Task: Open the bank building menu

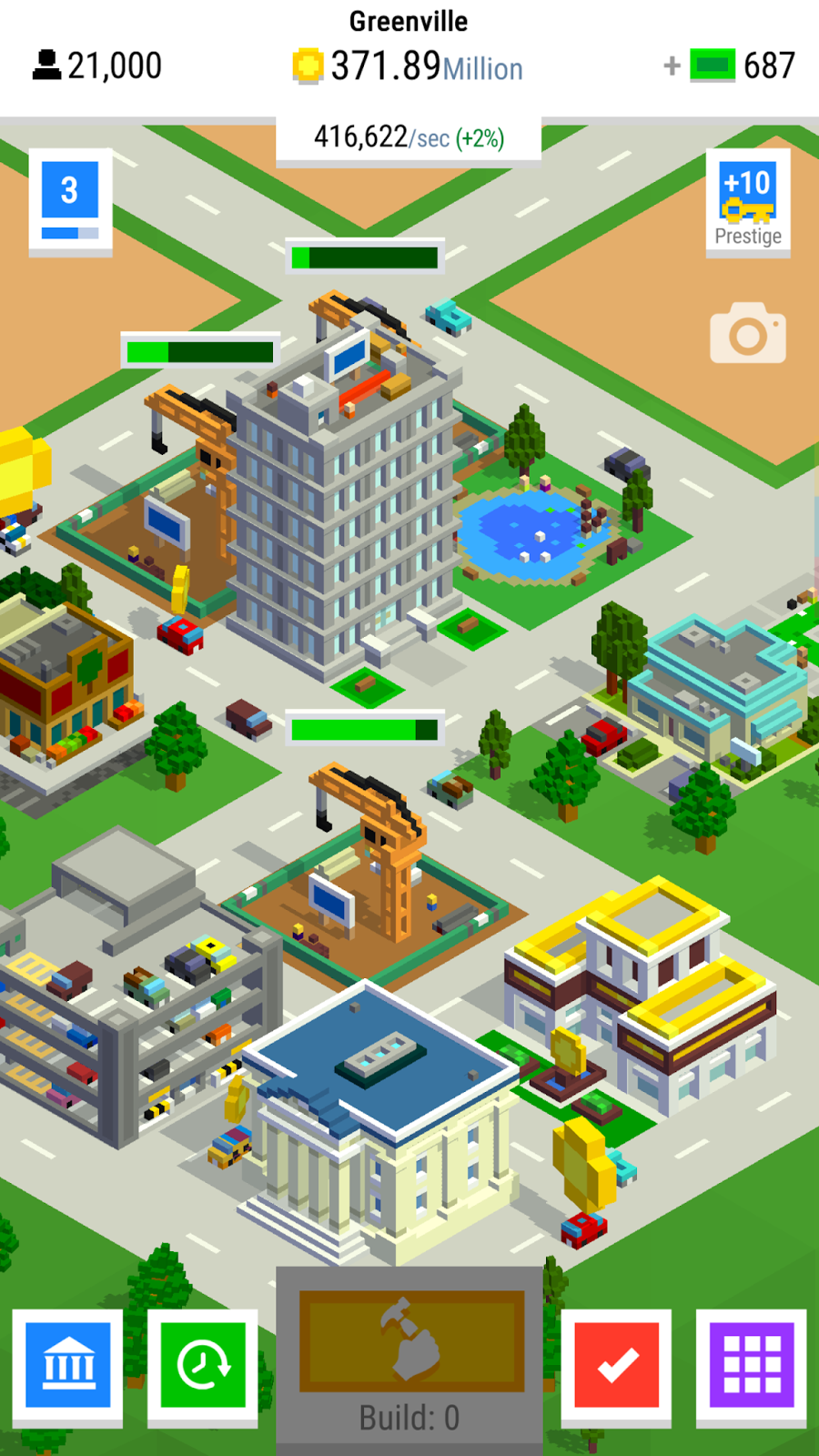Action: (68, 1366)
